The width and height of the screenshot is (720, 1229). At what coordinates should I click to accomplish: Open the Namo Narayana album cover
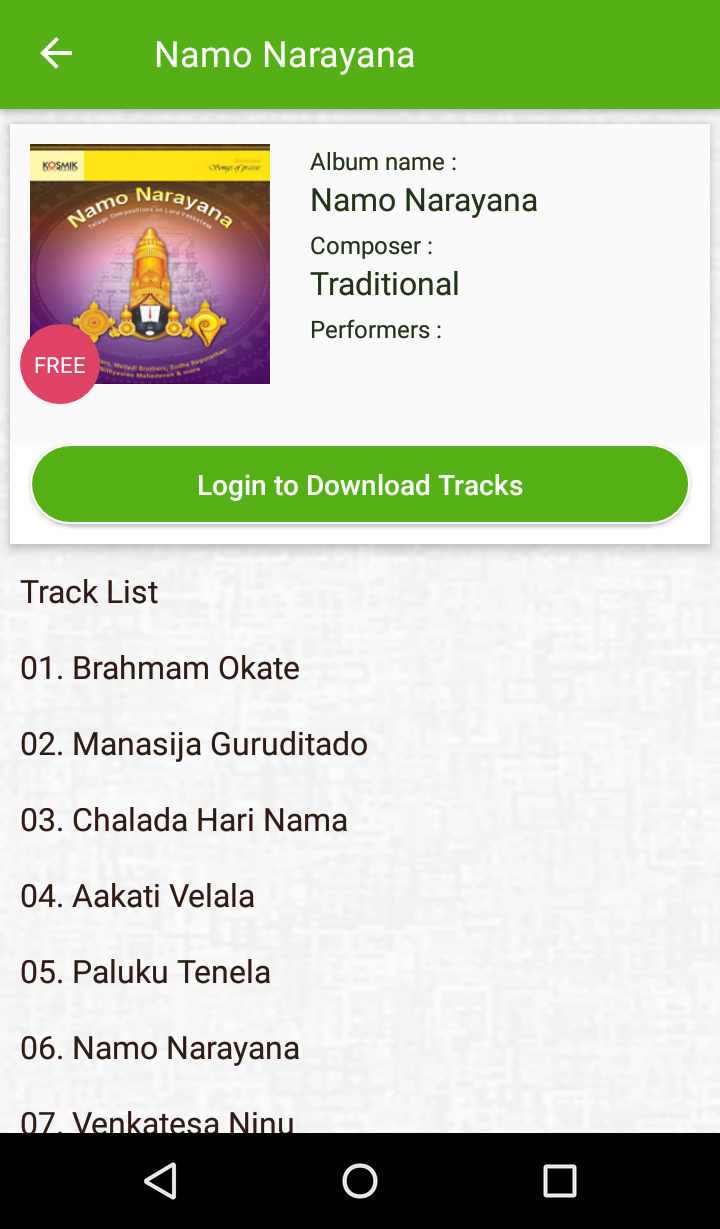tap(150, 264)
